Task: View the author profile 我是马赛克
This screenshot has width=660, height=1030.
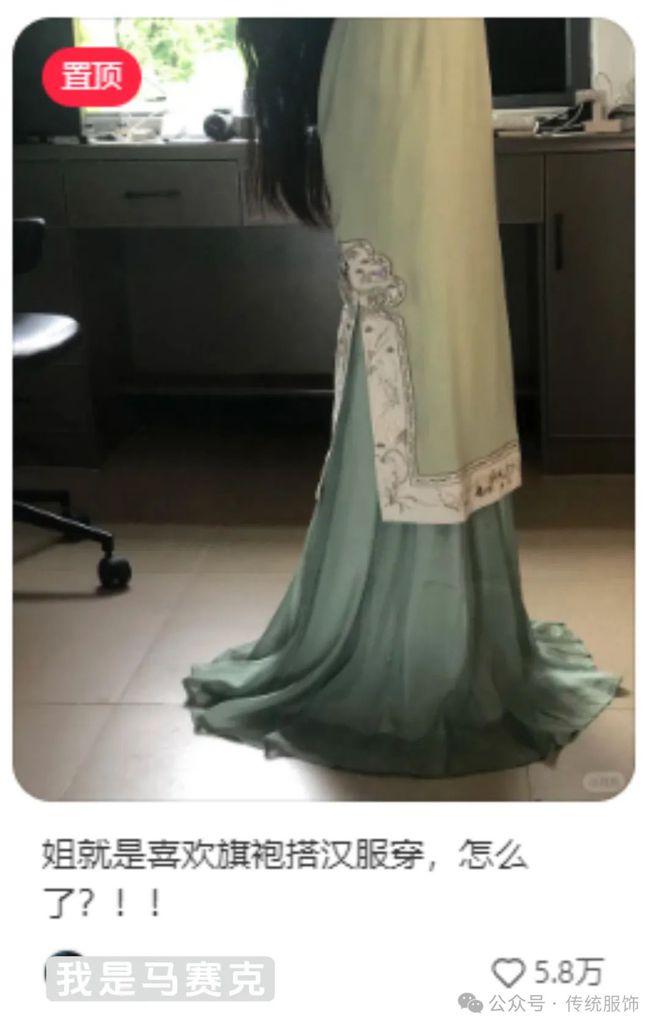Action: pos(160,978)
